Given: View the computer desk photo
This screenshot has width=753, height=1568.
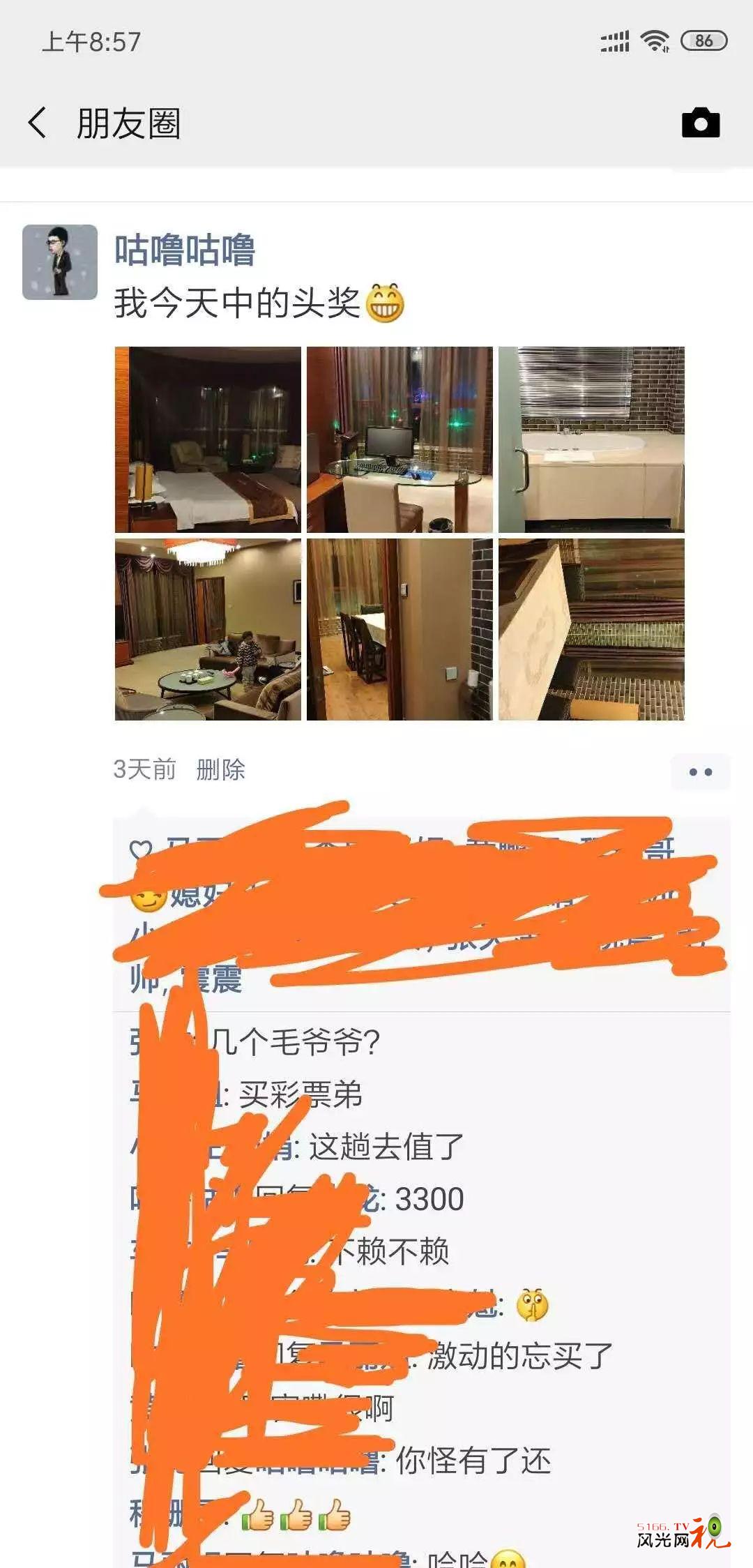Looking at the screenshot, I should coord(400,439).
